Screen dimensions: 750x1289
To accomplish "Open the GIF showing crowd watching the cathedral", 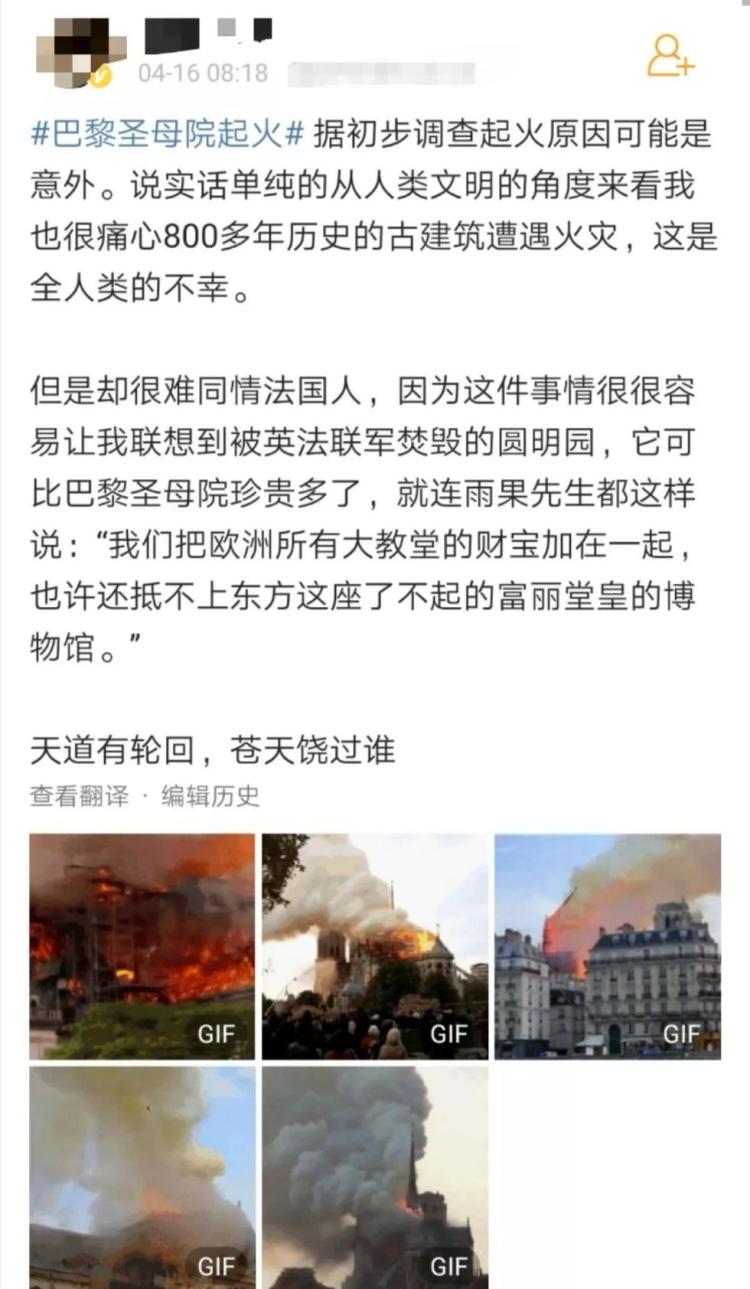I will point(375,946).
